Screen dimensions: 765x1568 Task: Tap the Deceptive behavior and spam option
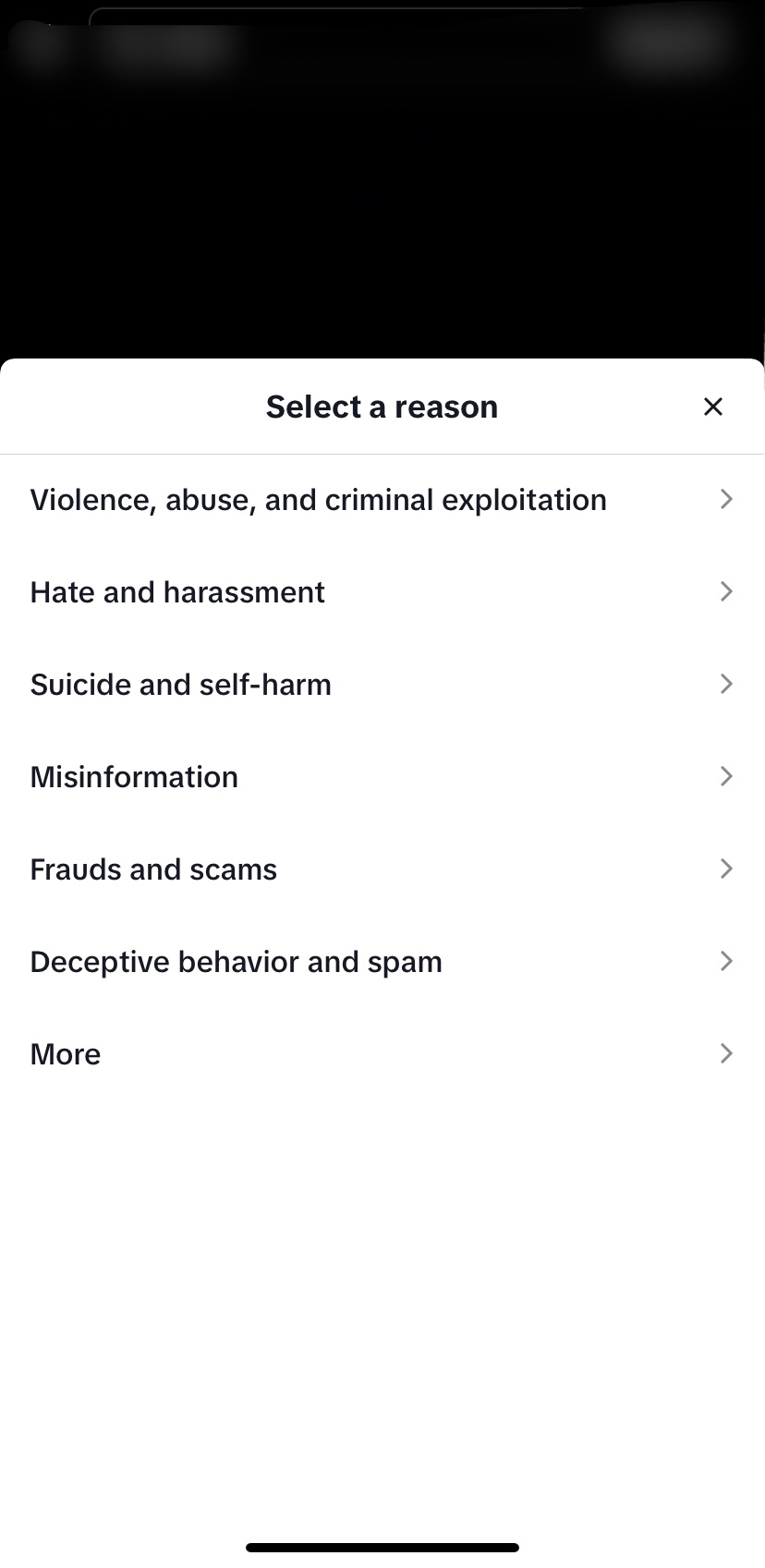click(x=236, y=961)
